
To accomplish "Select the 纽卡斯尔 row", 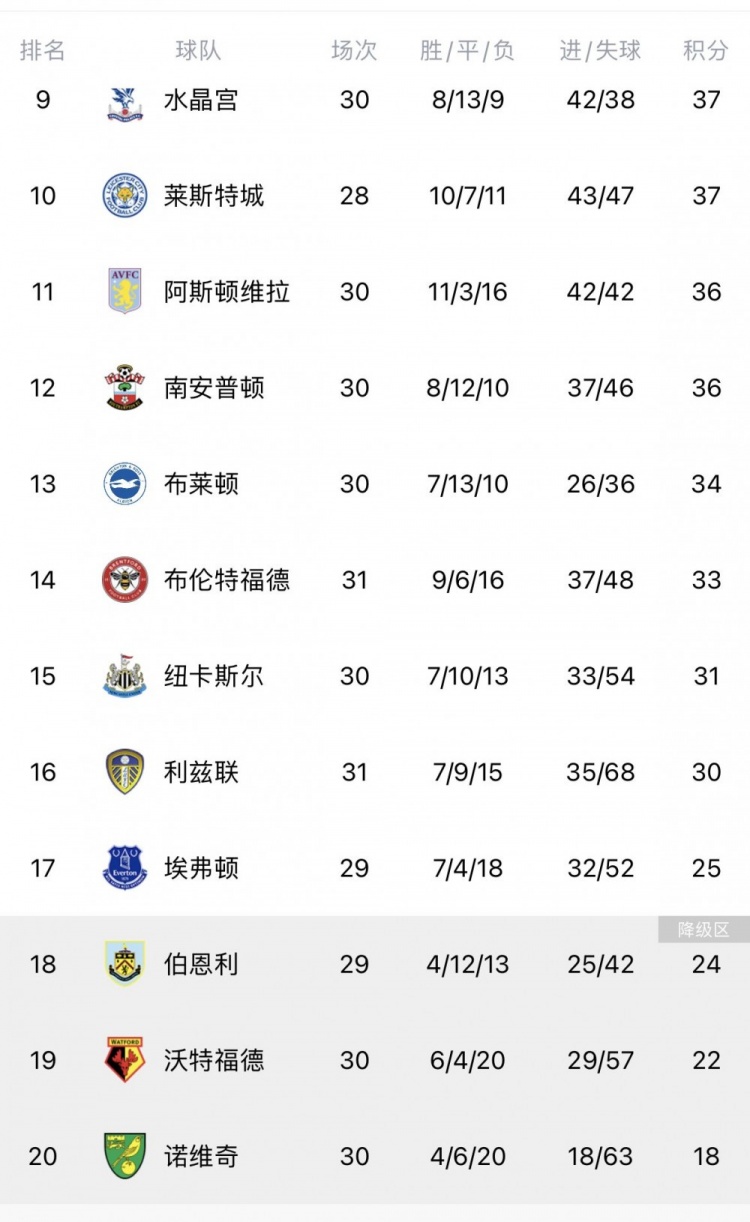I will (214, 676).
